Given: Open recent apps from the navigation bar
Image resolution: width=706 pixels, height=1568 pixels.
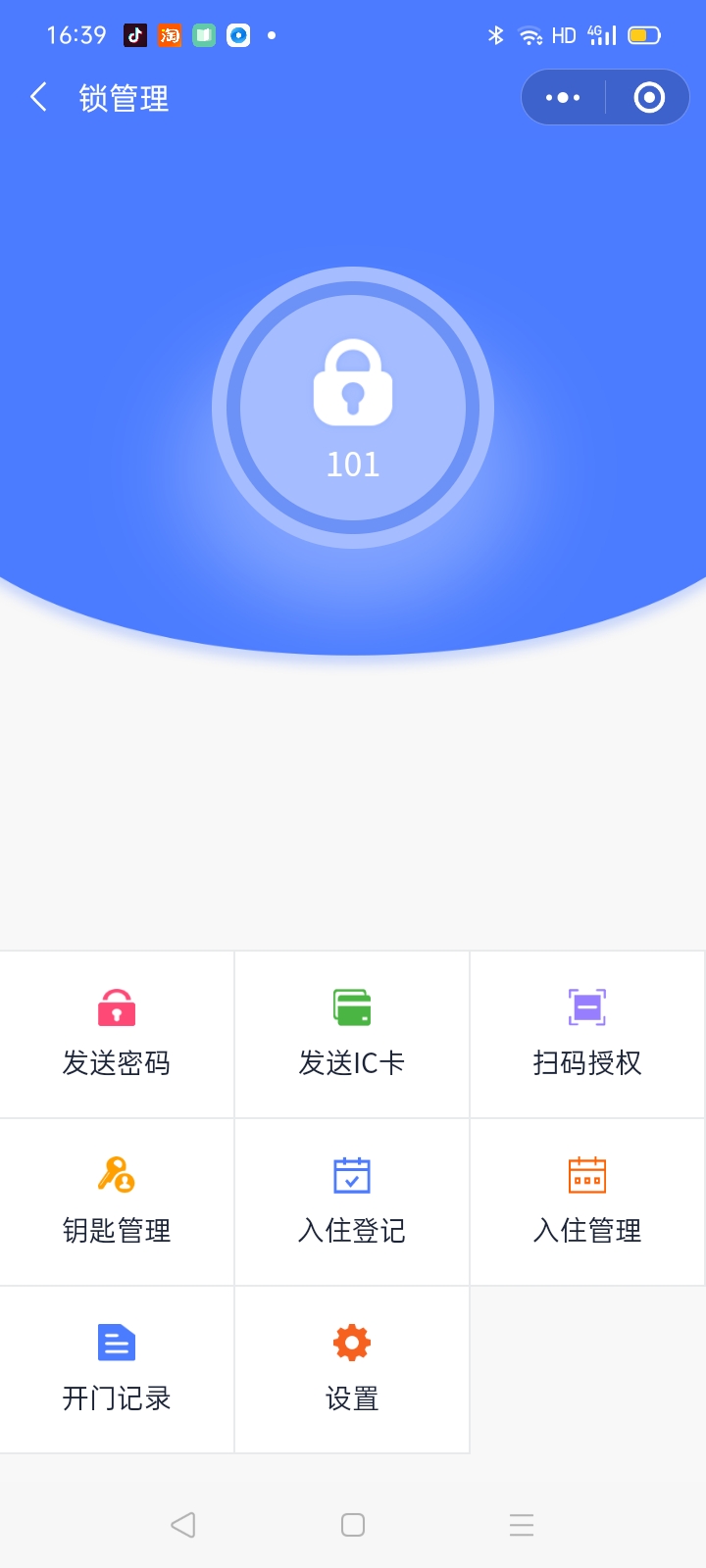Looking at the screenshot, I should pos(522,1525).
